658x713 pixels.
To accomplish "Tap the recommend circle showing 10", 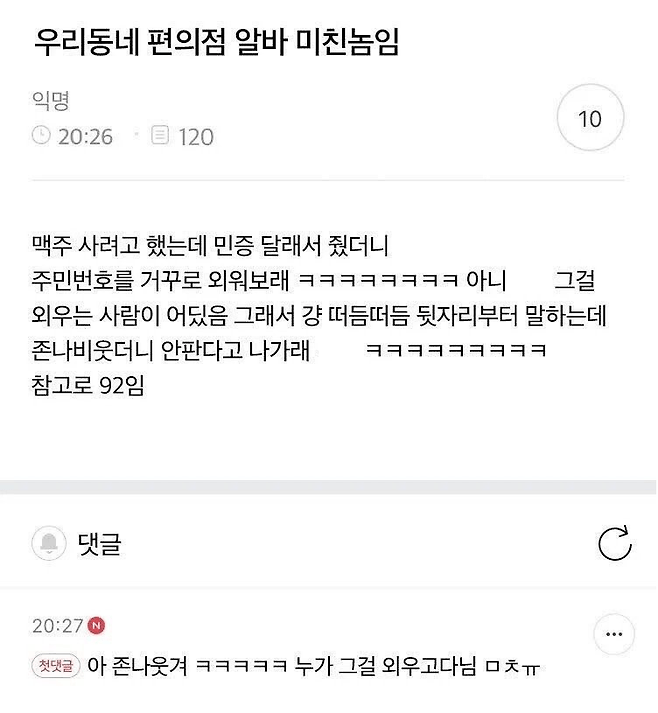I will pyautogui.click(x=590, y=119).
